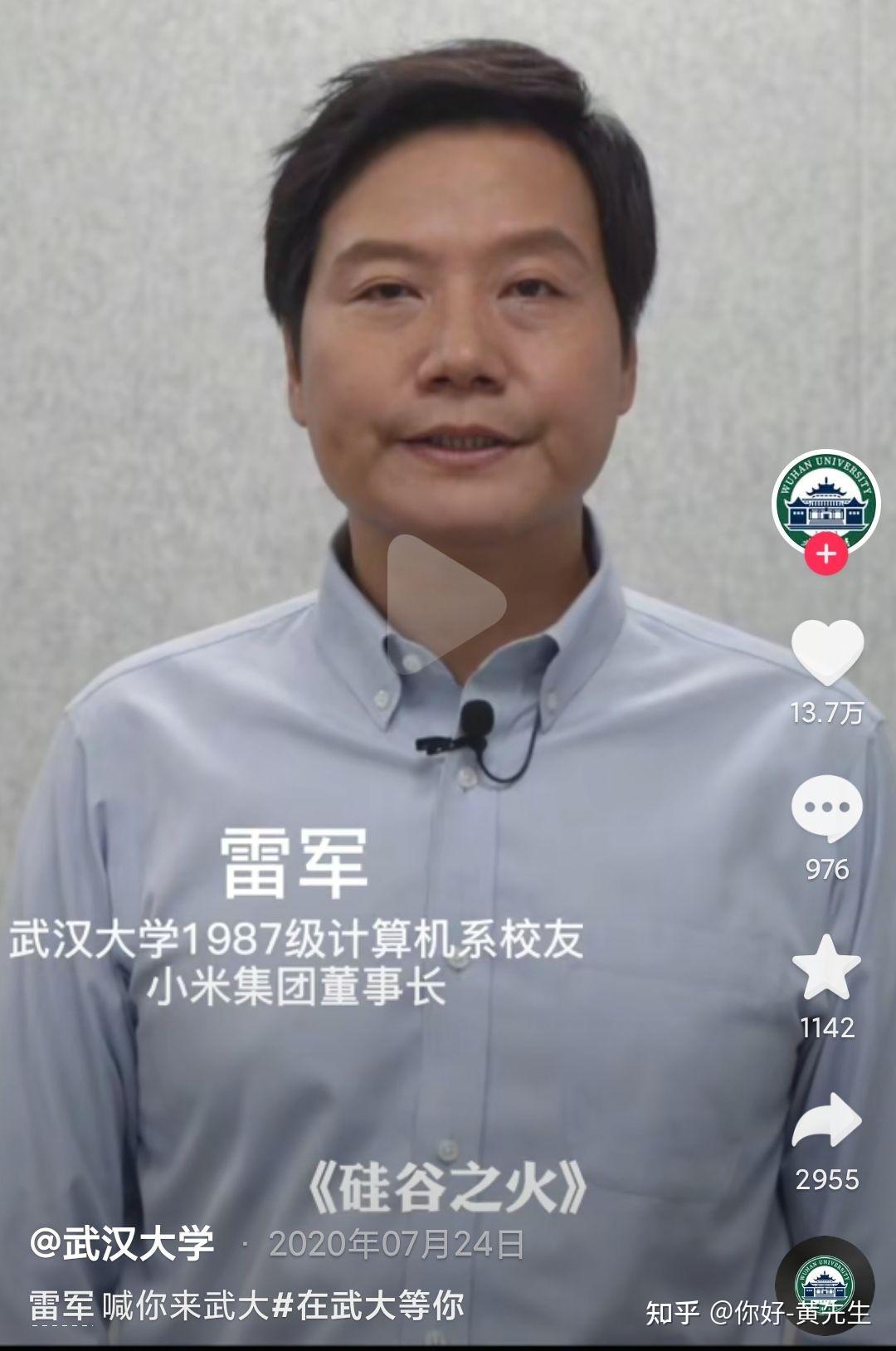Open the Wuhan University profile avatar
Screen dimensions: 896x1351
(x=825, y=500)
